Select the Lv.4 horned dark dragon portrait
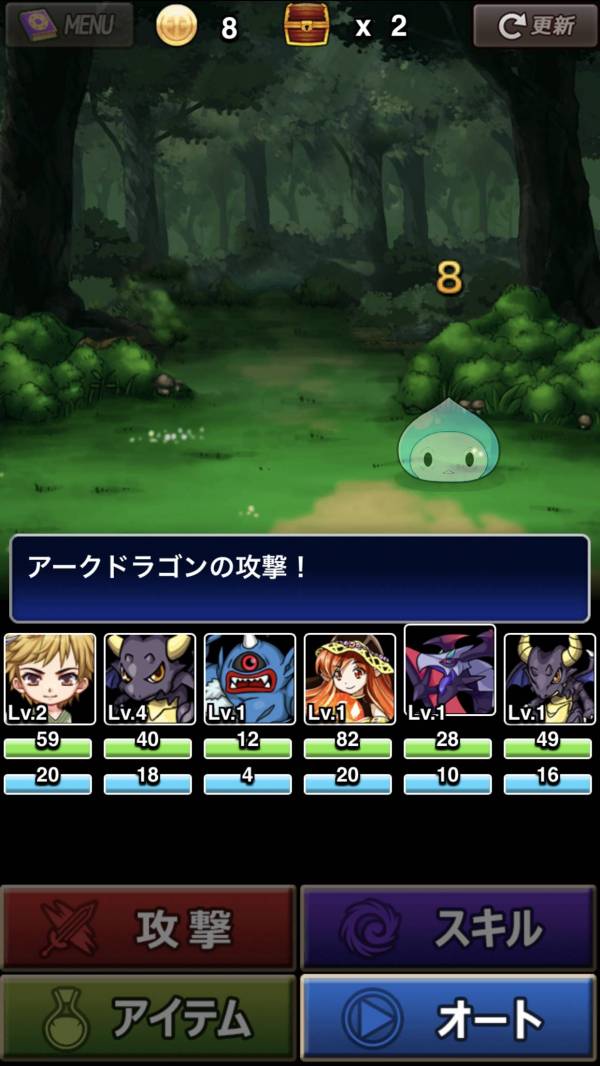The height and width of the screenshot is (1066, 600). coord(150,679)
